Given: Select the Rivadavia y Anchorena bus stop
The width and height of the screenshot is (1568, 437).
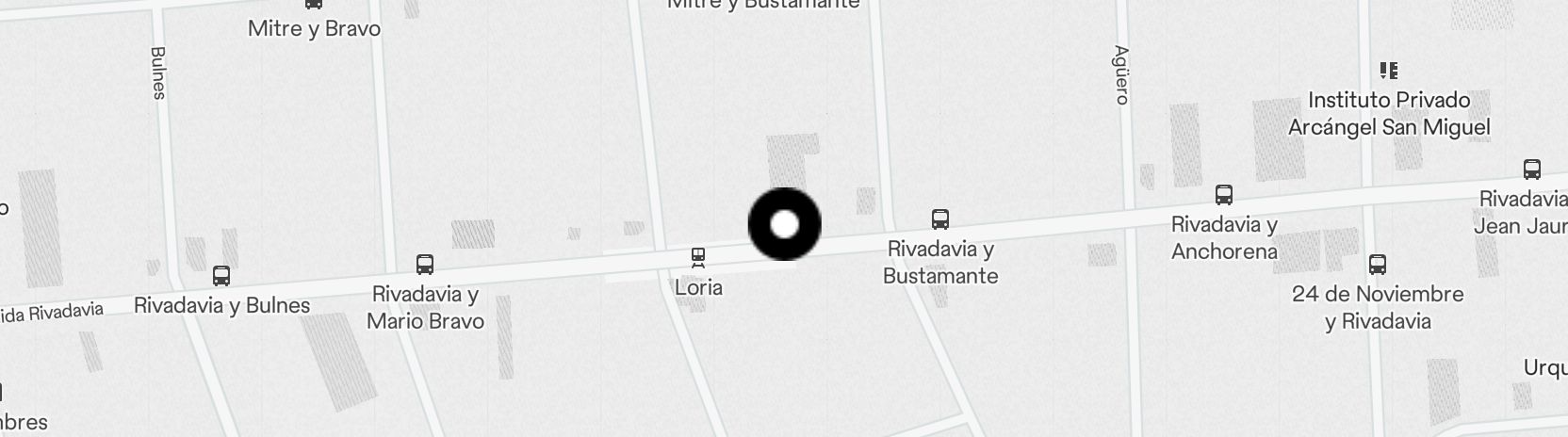Looking at the screenshot, I should (1223, 195).
